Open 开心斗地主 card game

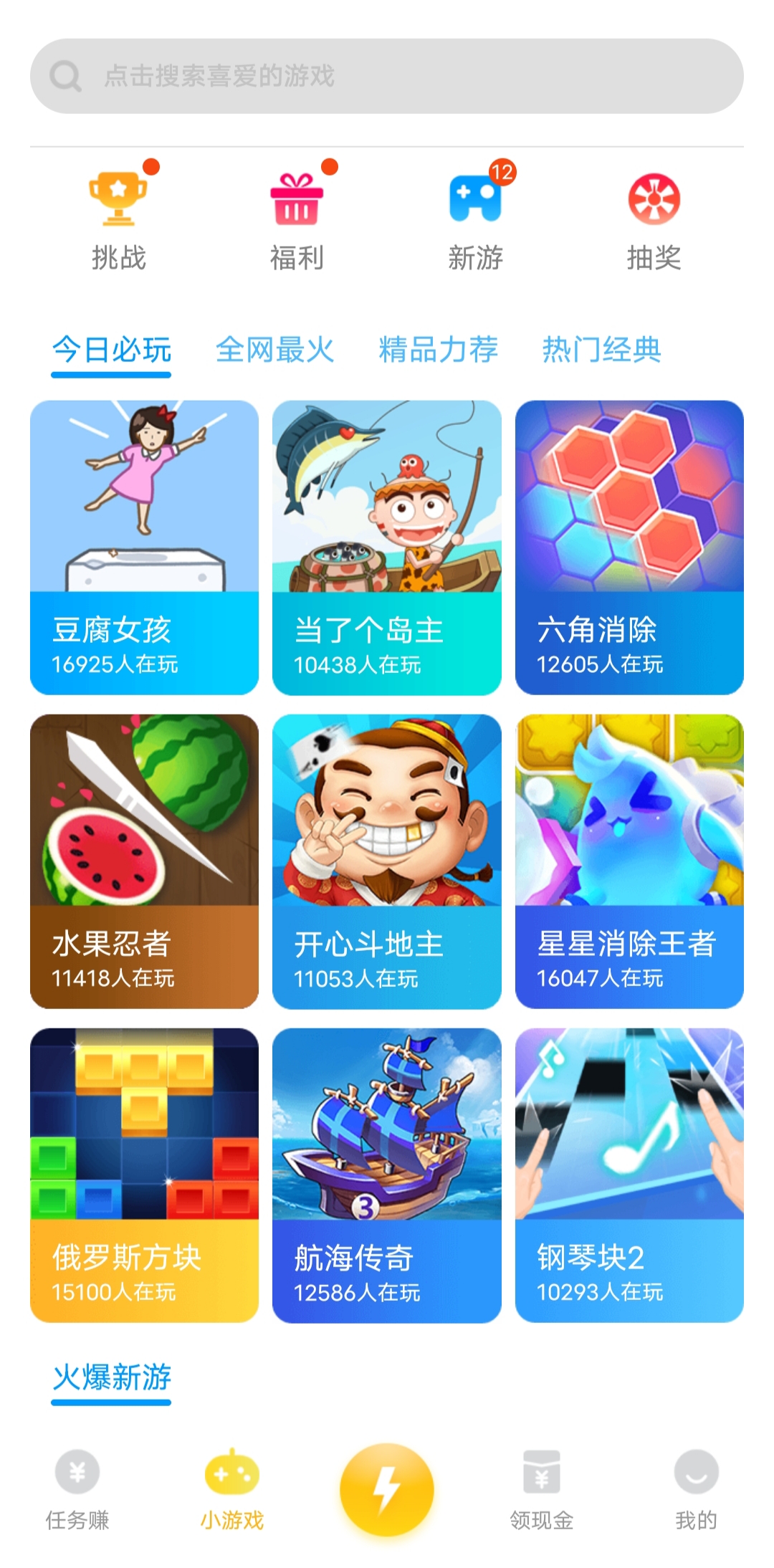coord(387,861)
